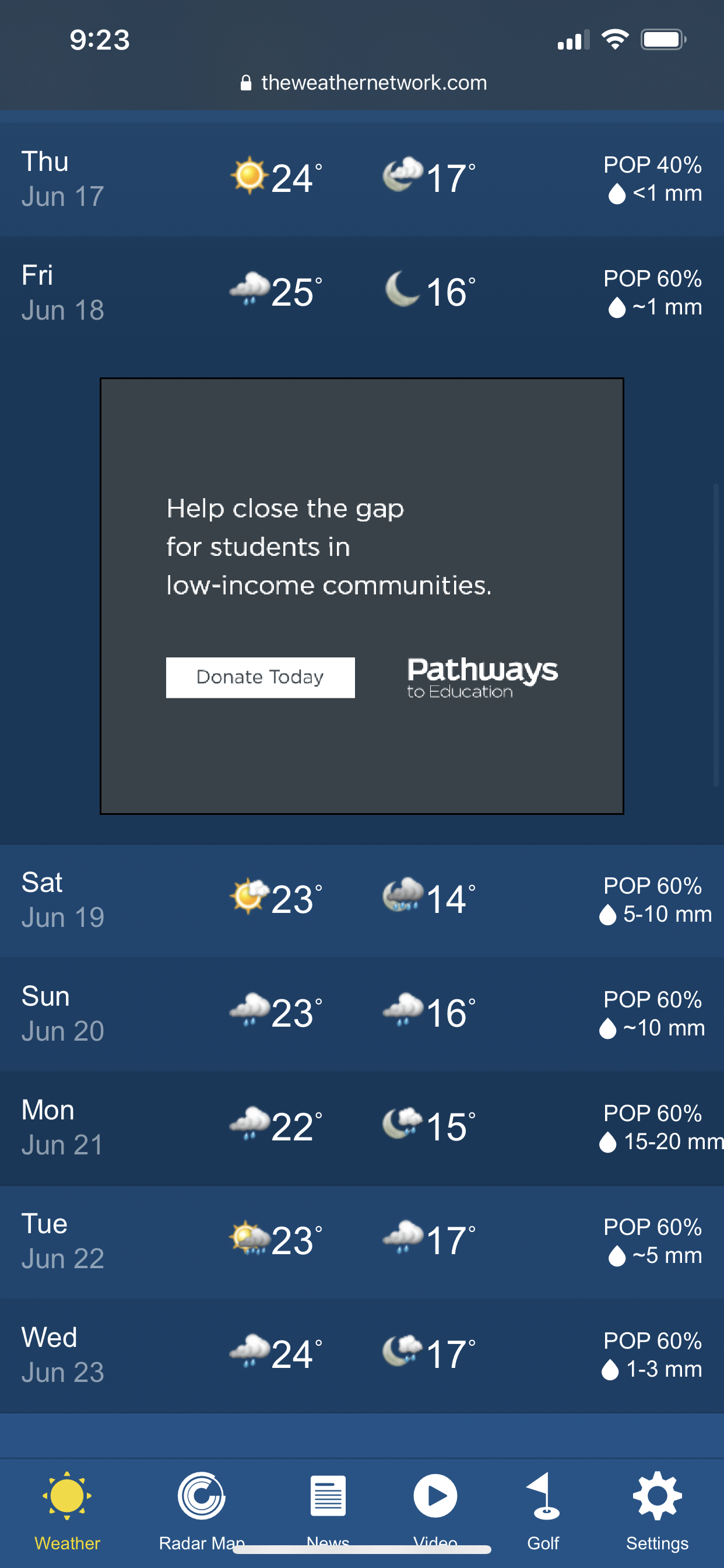The height and width of the screenshot is (1568, 724).
Task: Tap theweathernetwork.com address bar
Action: pyautogui.click(x=363, y=83)
